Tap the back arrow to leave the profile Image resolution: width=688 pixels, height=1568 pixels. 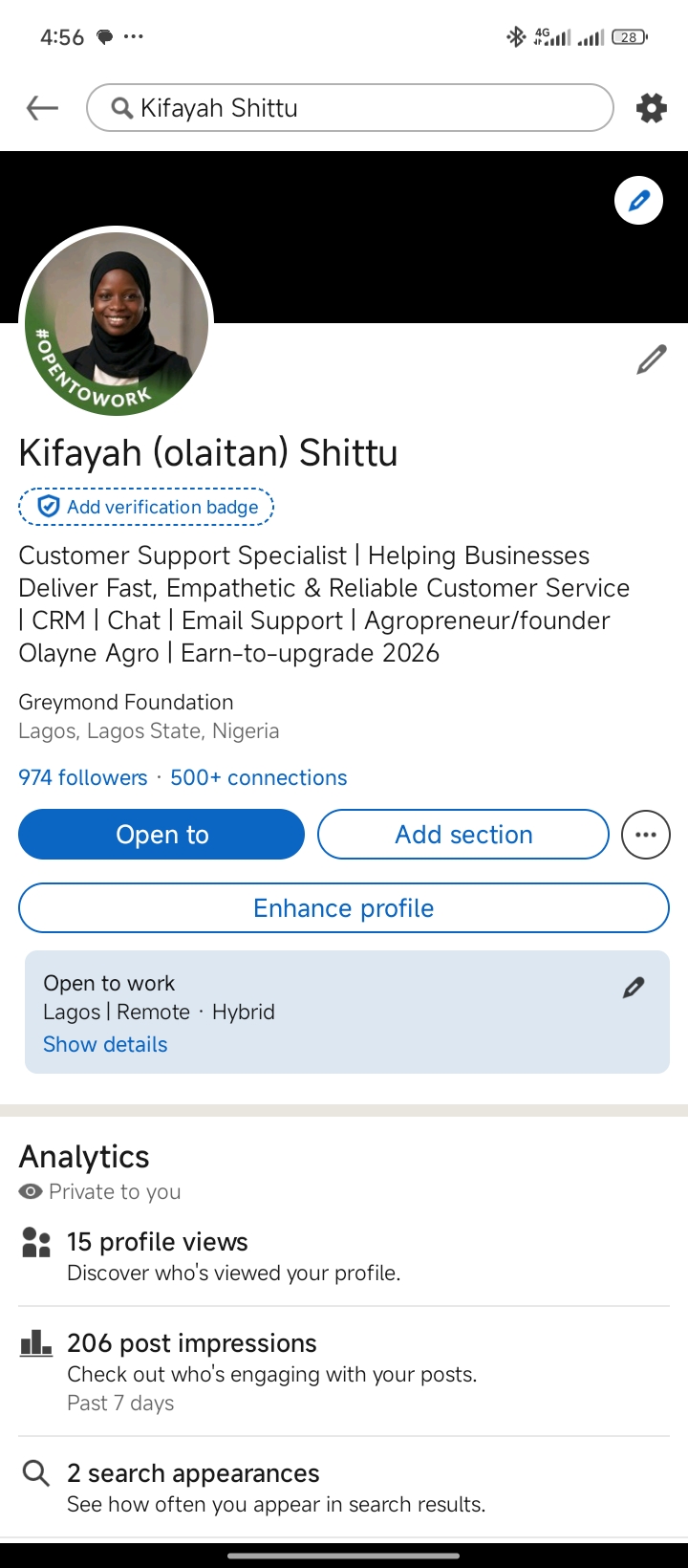41,108
